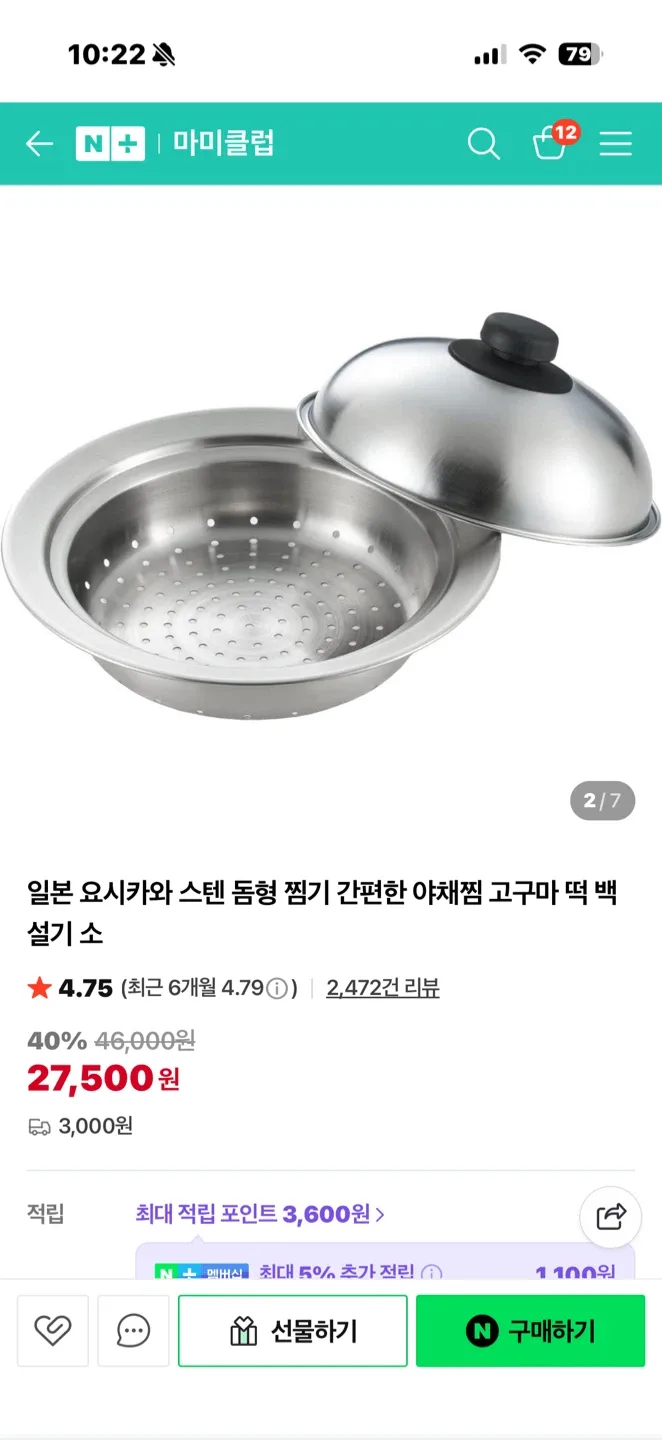Open the search icon in the header
This screenshot has height=1440, width=662.
(483, 144)
